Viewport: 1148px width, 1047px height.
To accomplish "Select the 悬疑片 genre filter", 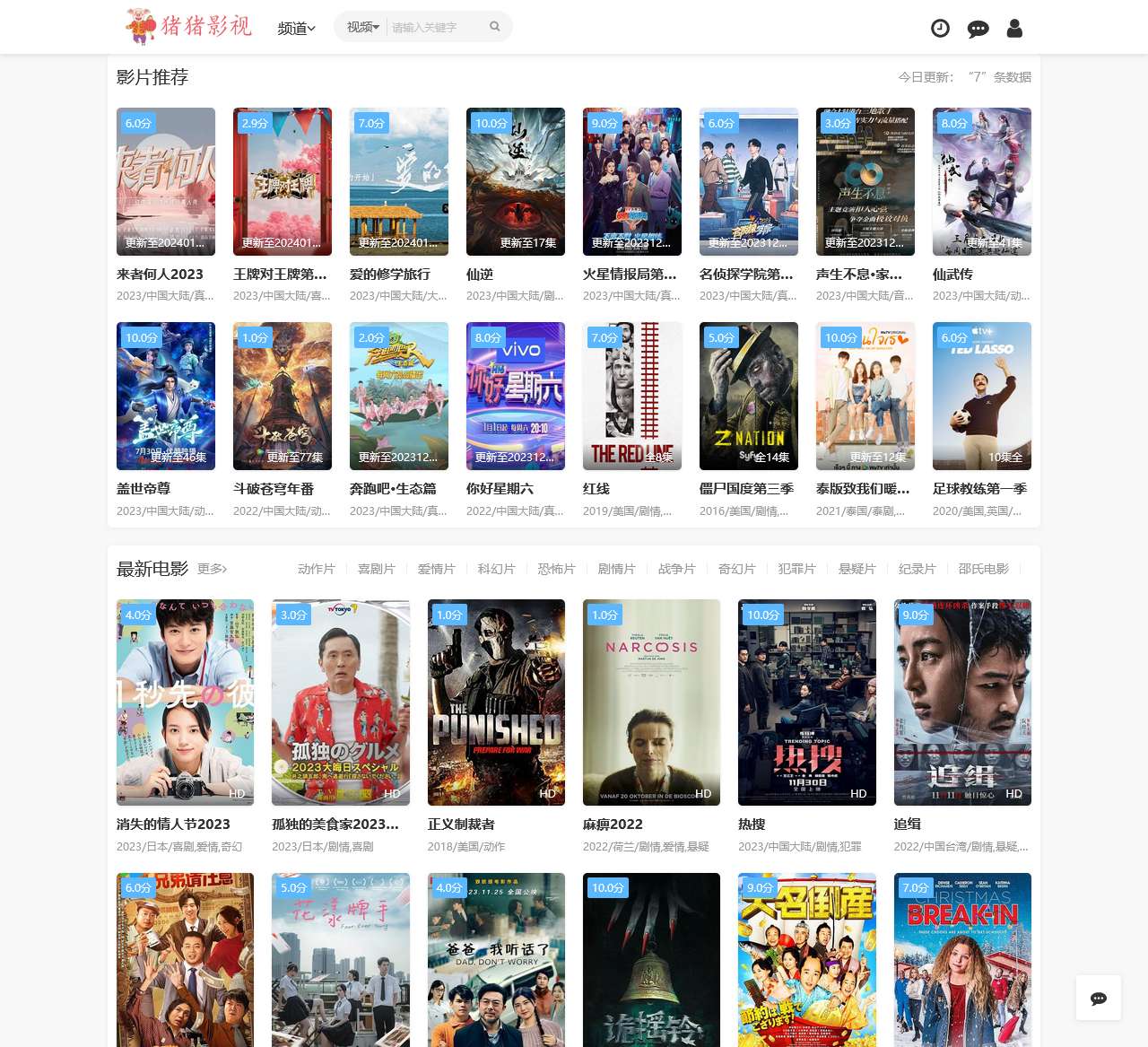I will pyautogui.click(x=857, y=569).
